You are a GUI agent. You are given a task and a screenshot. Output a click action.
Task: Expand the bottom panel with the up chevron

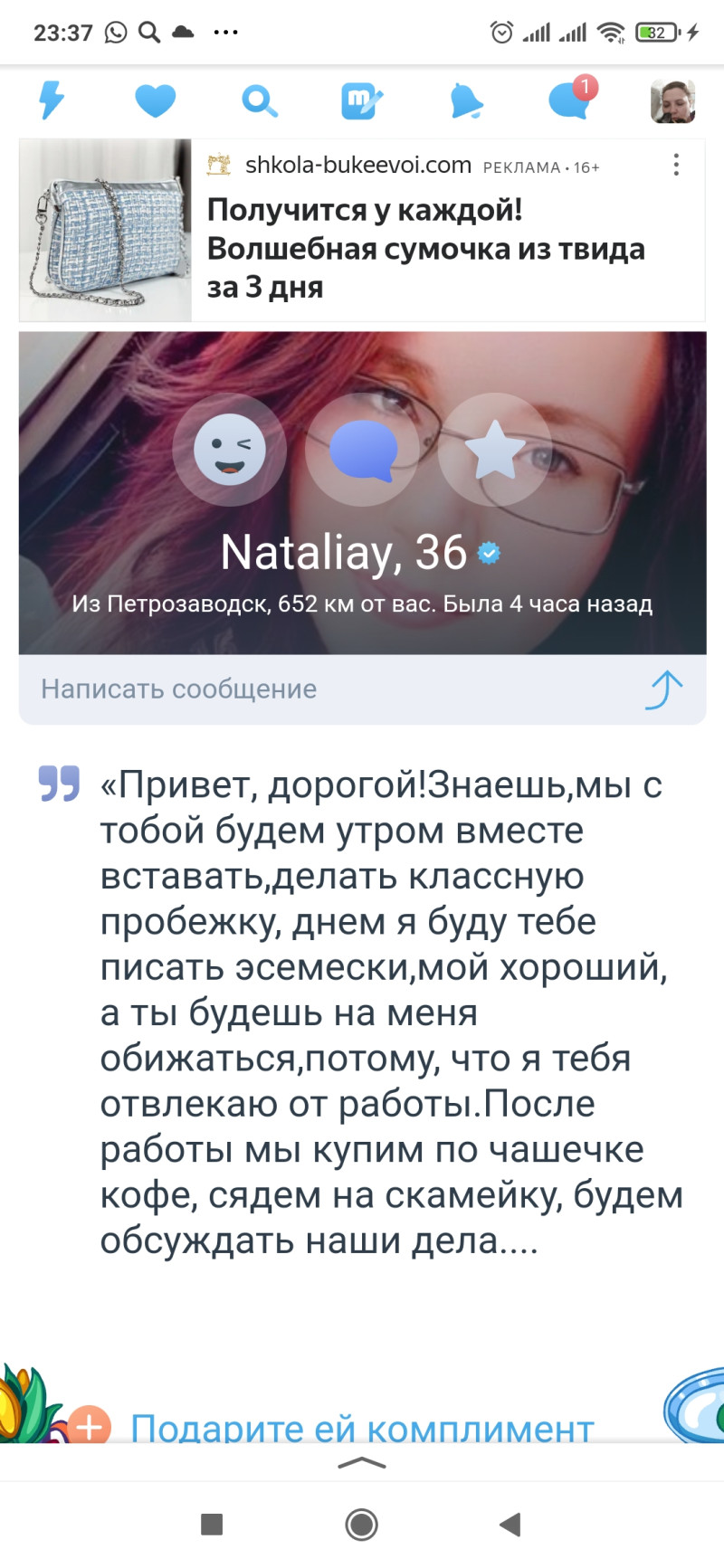362,1463
